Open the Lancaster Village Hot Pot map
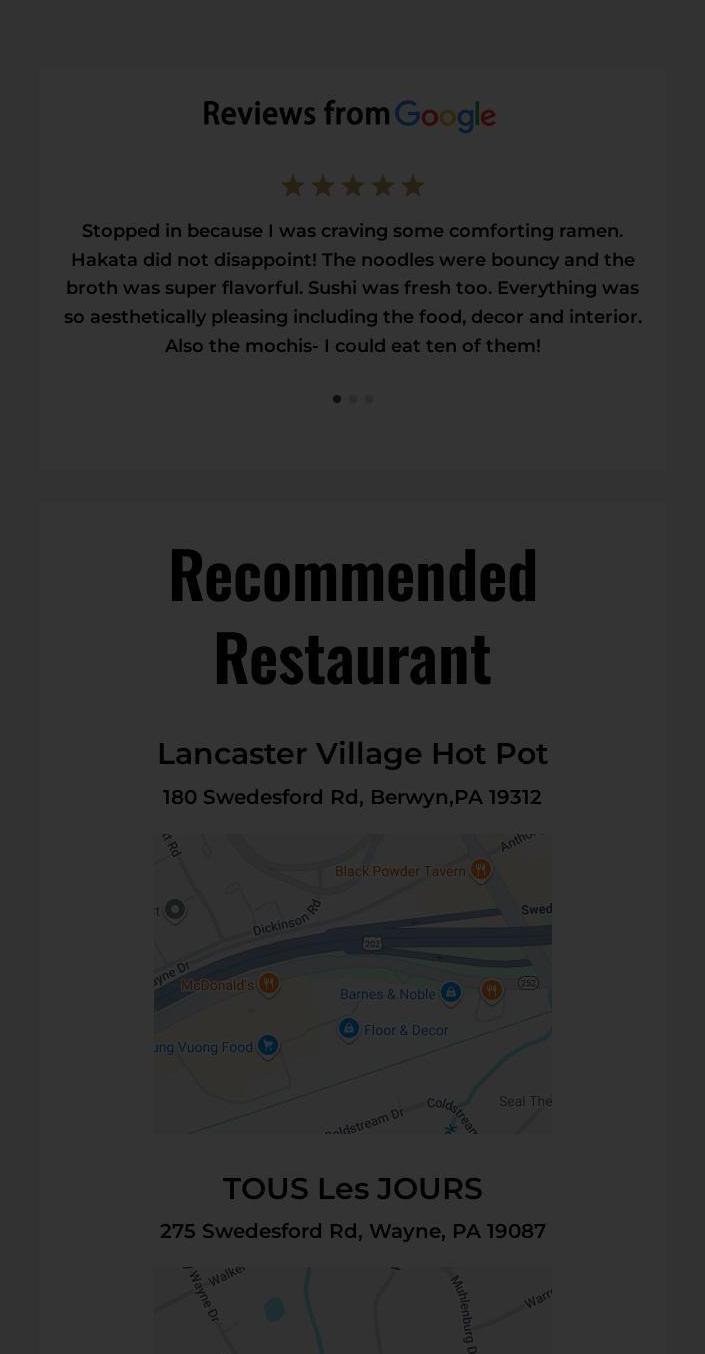 (x=353, y=984)
